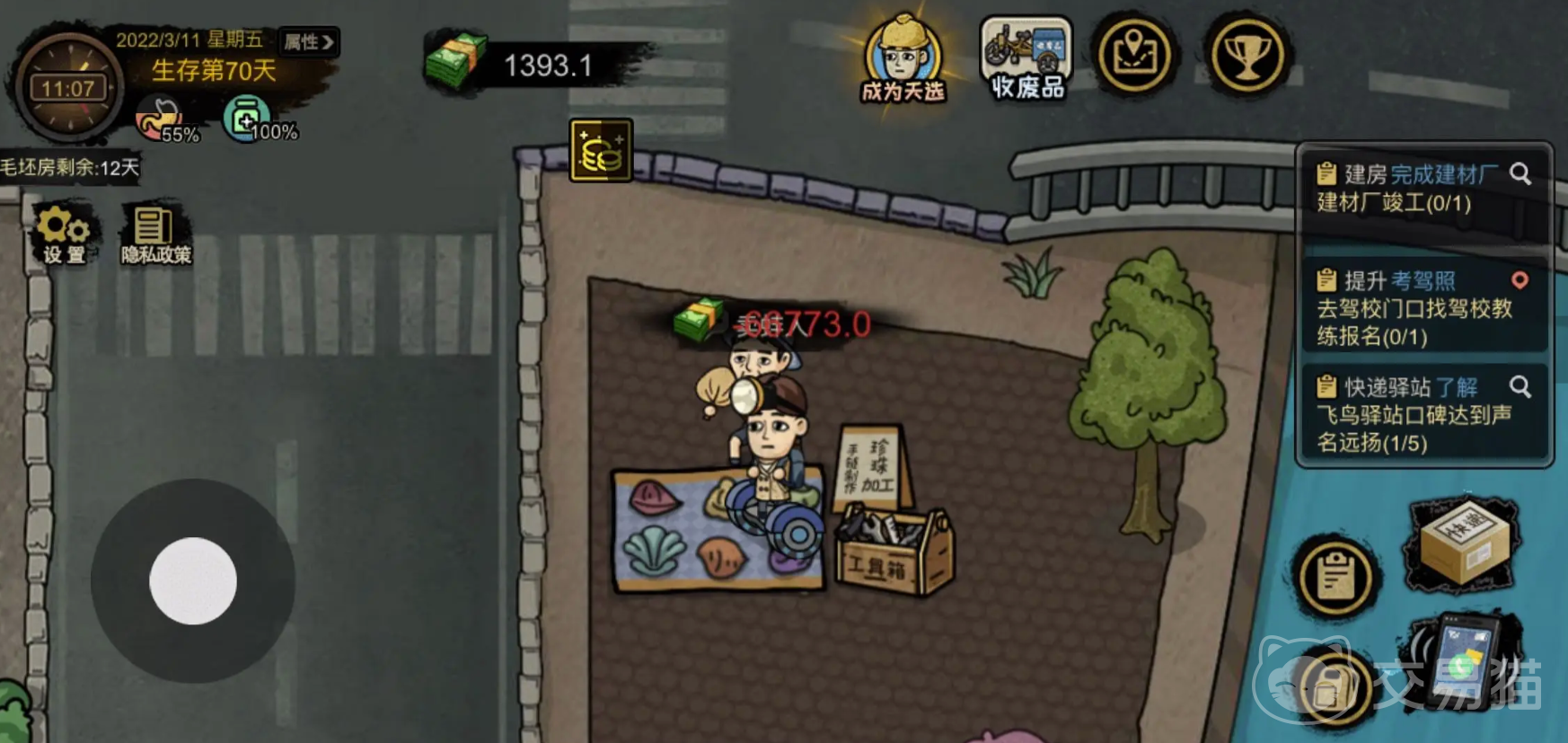Open the map location icon
Viewport: 1568px width, 743px height.
1134,57
